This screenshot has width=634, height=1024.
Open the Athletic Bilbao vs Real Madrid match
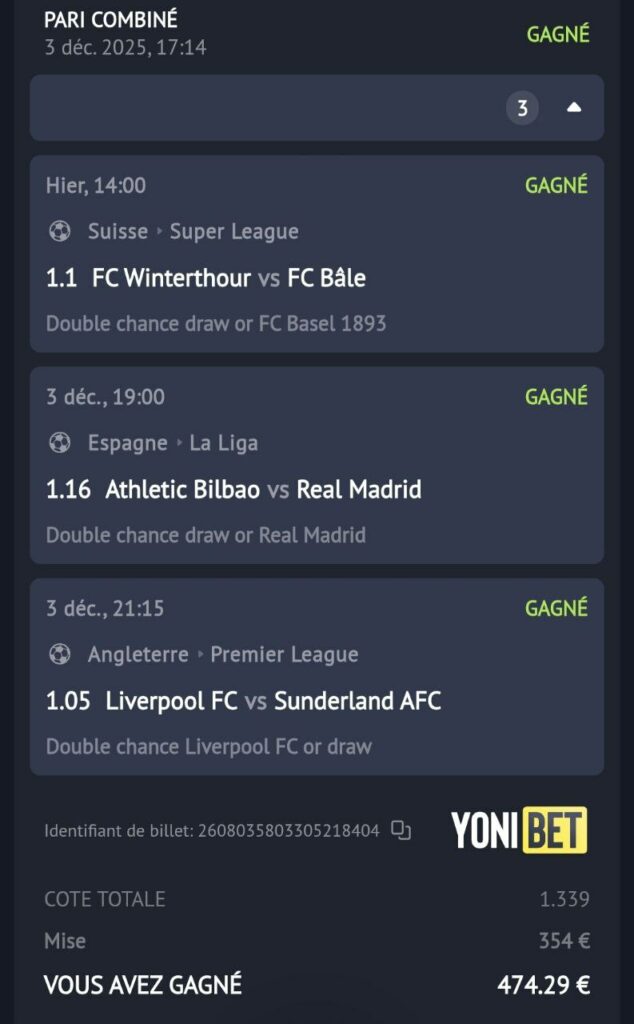(262, 489)
